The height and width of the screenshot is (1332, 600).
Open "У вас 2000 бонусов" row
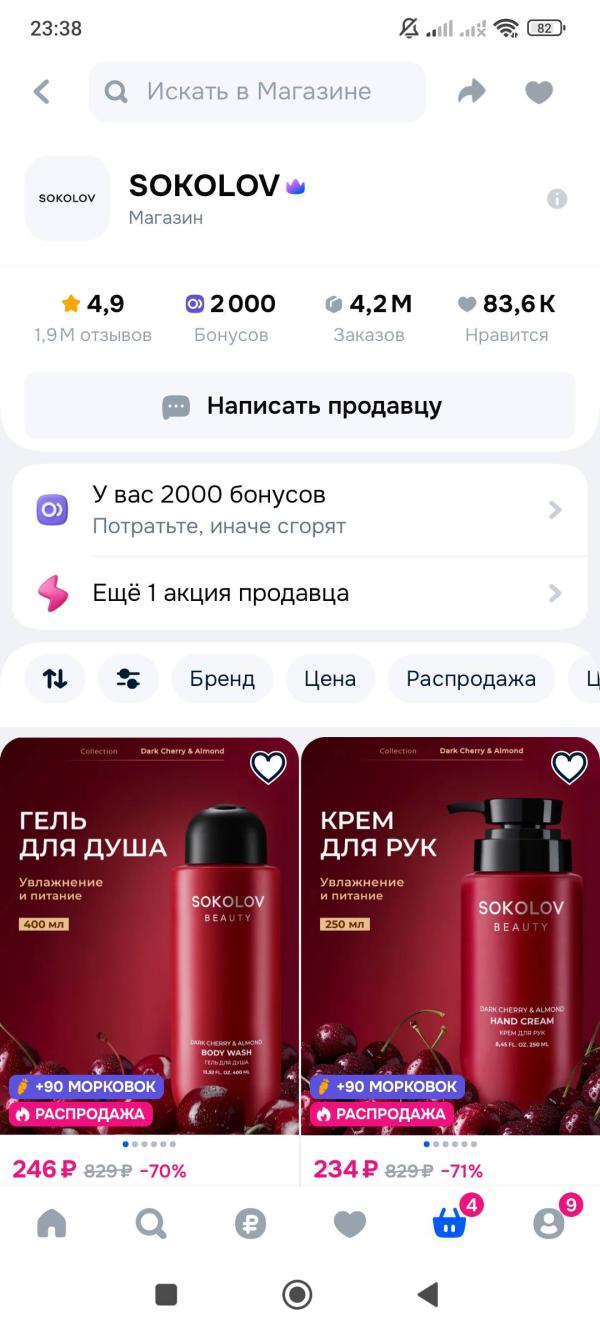300,509
